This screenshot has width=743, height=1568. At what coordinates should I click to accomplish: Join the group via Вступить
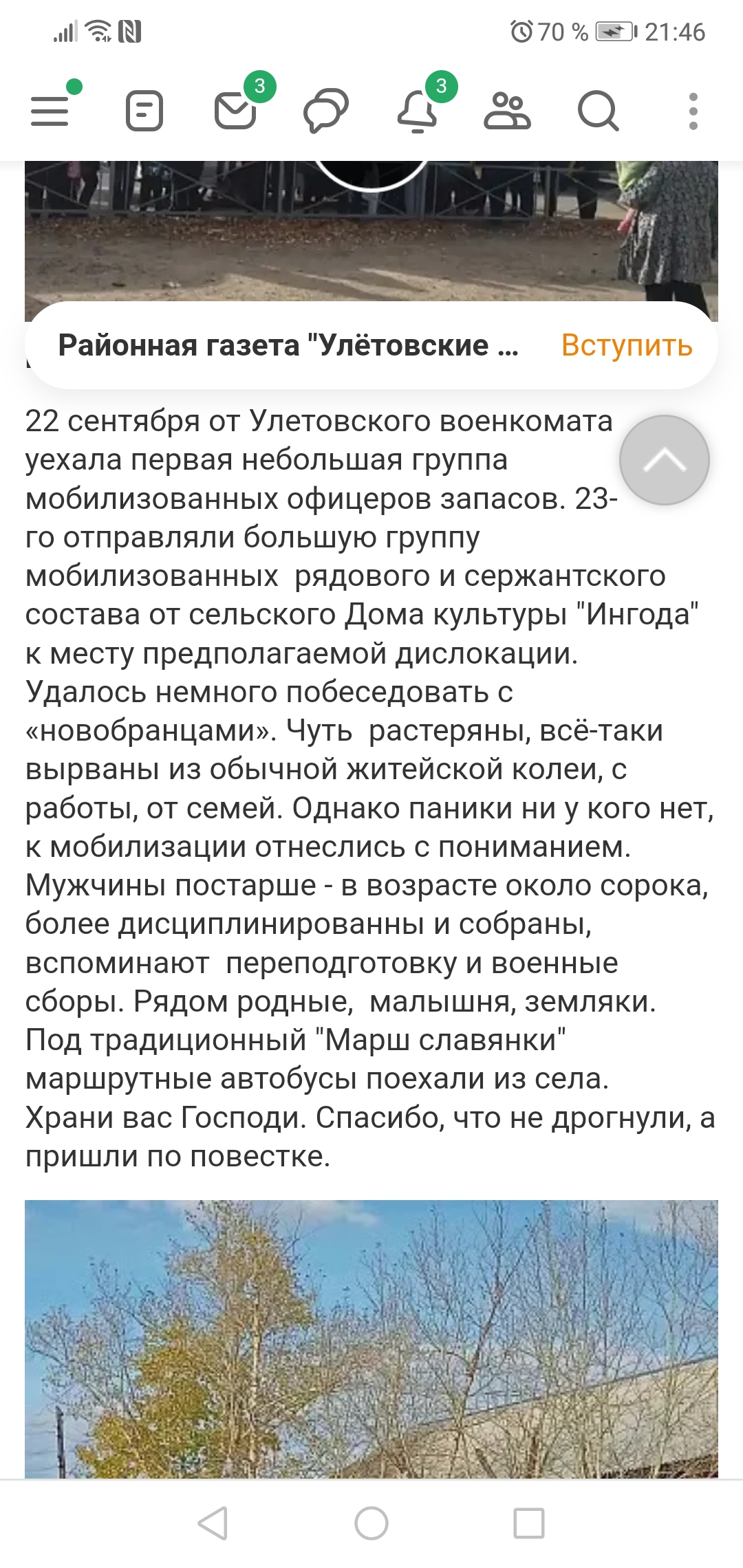(627, 345)
